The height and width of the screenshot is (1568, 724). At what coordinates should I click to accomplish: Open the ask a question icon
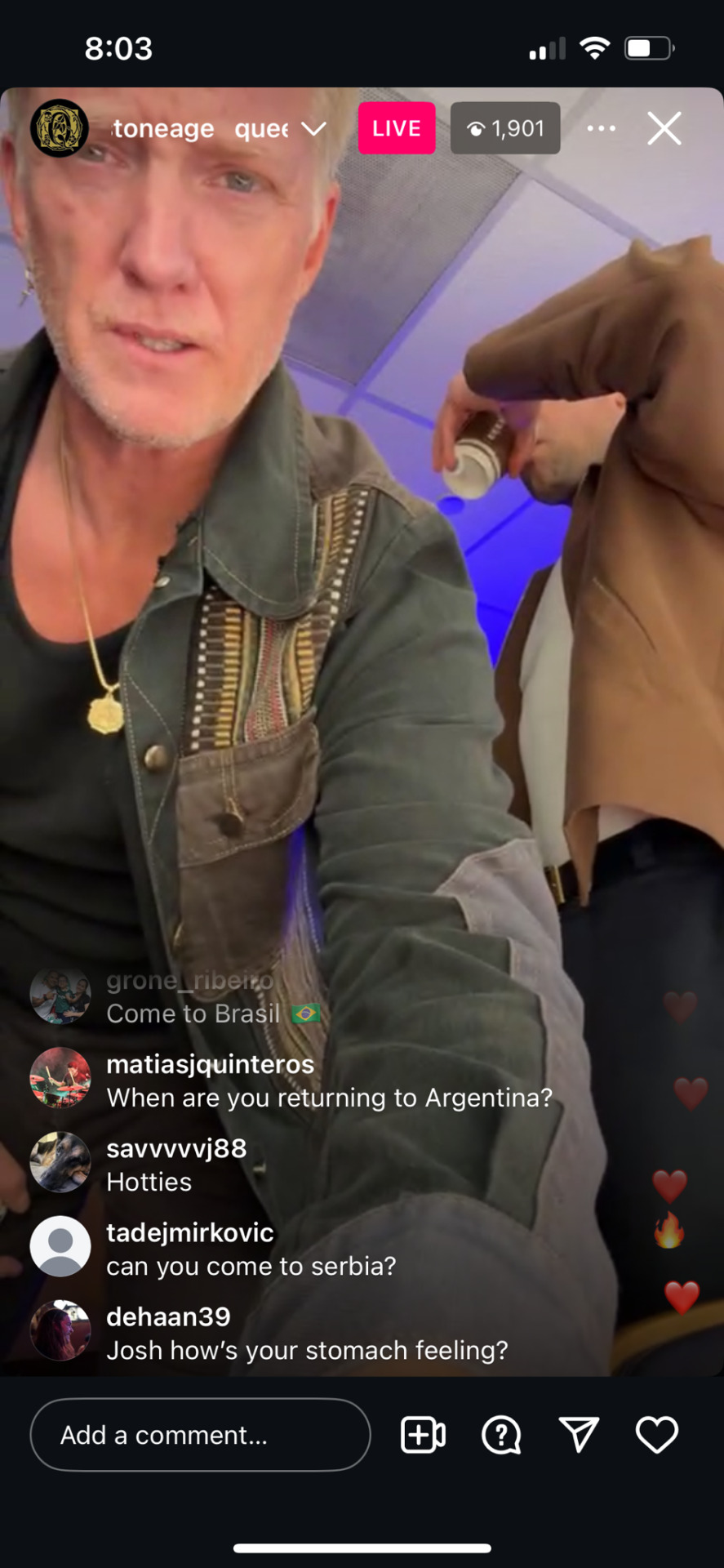[500, 1435]
